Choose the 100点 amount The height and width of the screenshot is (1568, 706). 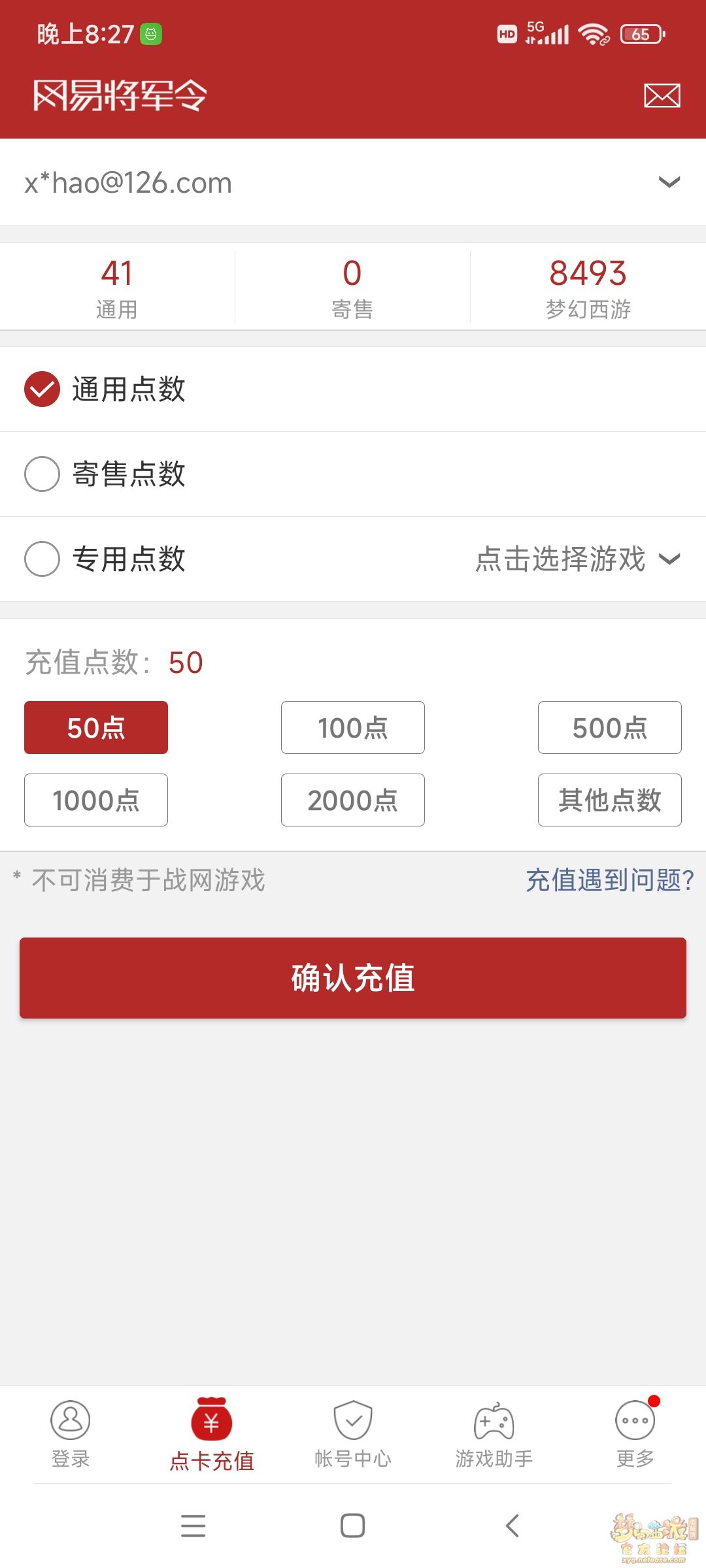pos(353,728)
